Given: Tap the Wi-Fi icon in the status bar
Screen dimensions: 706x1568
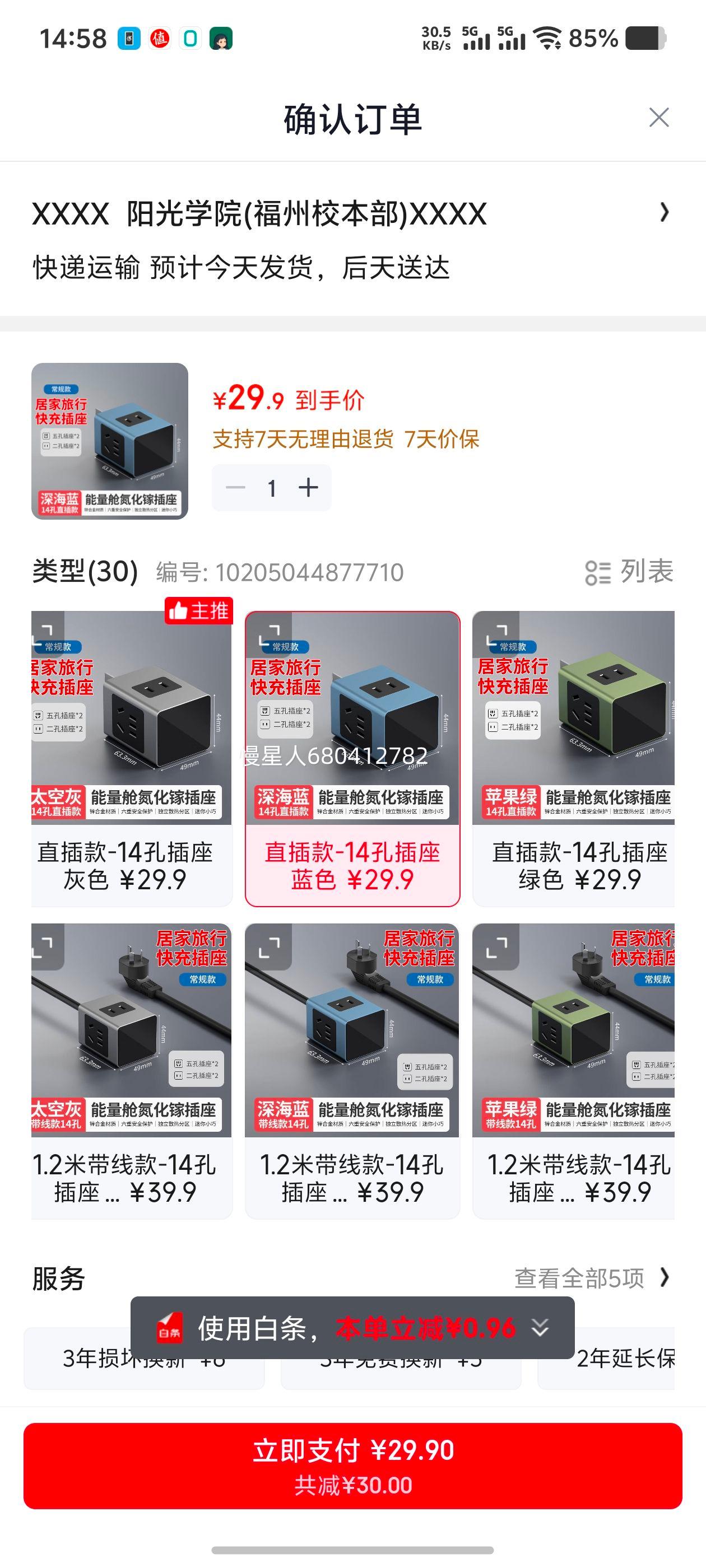Looking at the screenshot, I should coord(546,38).
